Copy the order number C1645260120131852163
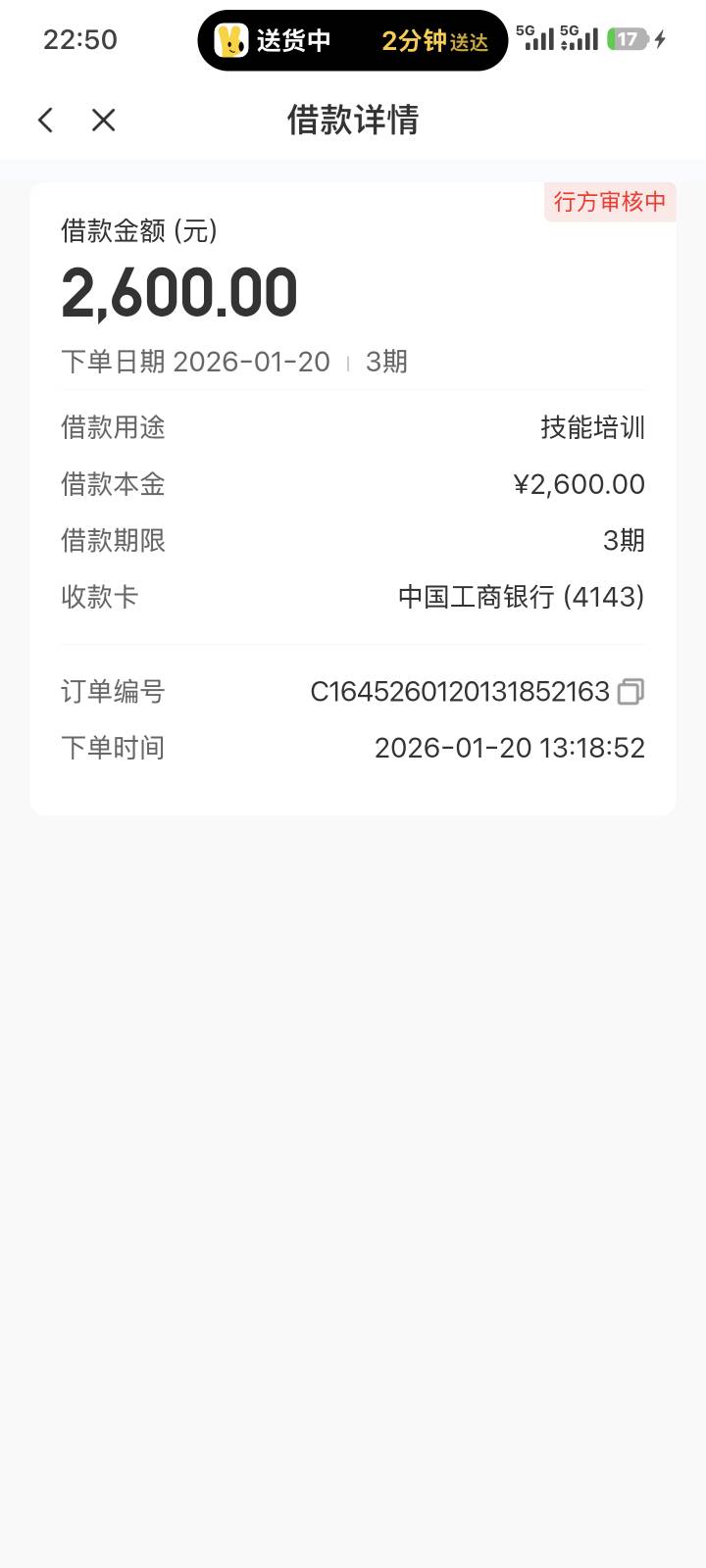Screen dimensions: 706x1568 click(630, 692)
